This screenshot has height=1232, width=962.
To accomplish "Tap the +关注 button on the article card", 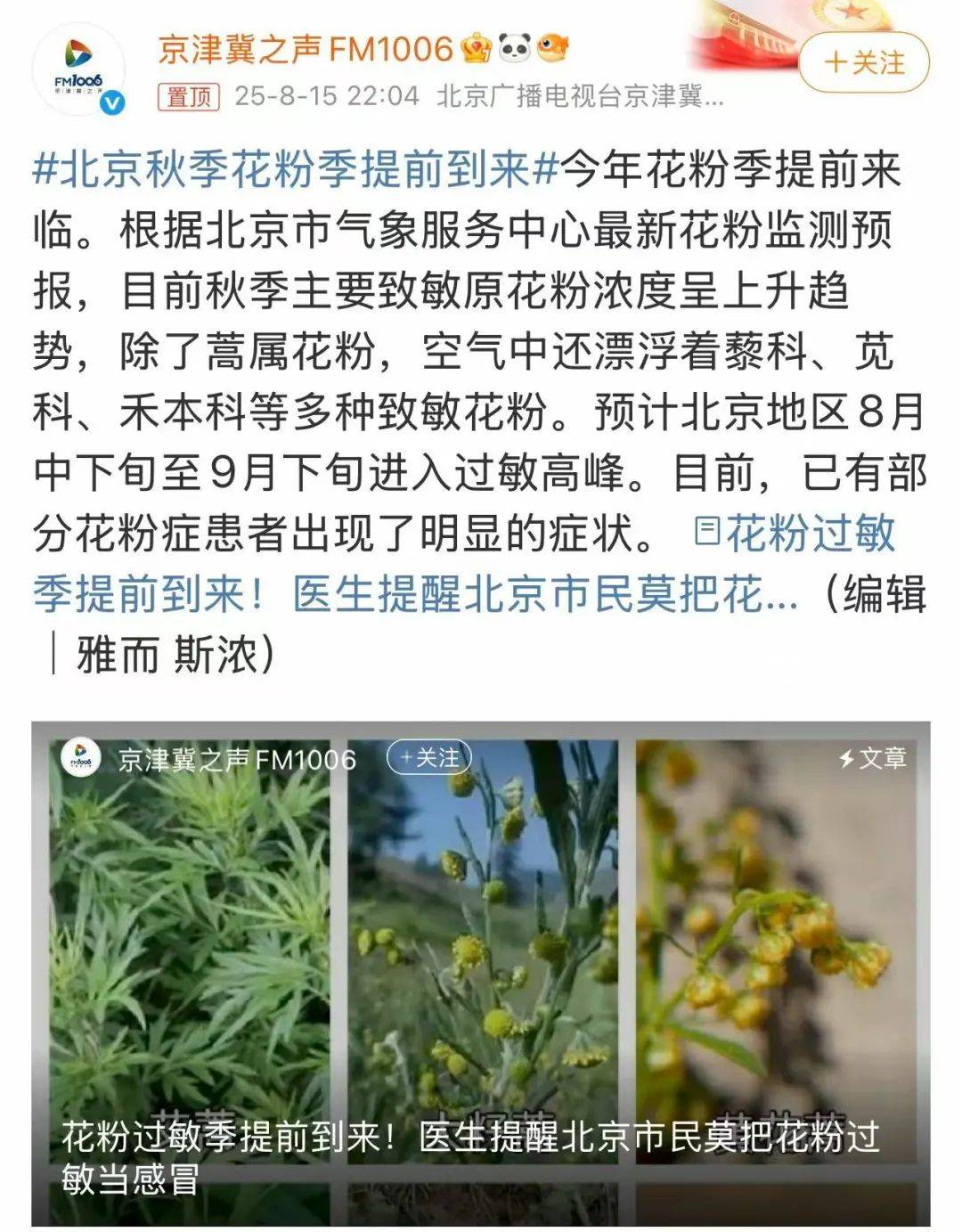I will pyautogui.click(x=429, y=758).
